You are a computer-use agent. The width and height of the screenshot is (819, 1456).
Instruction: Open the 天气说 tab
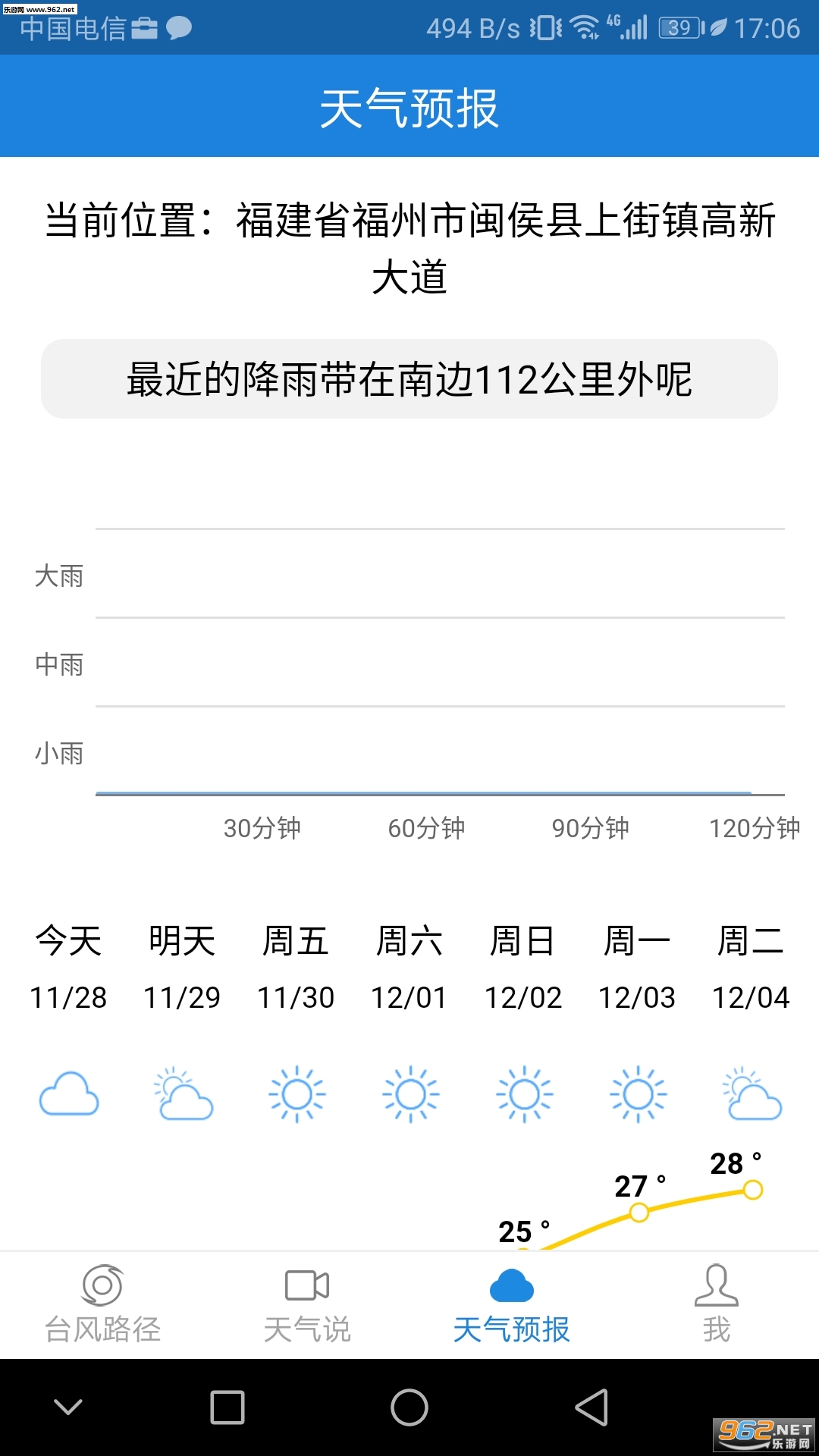coord(307,1304)
